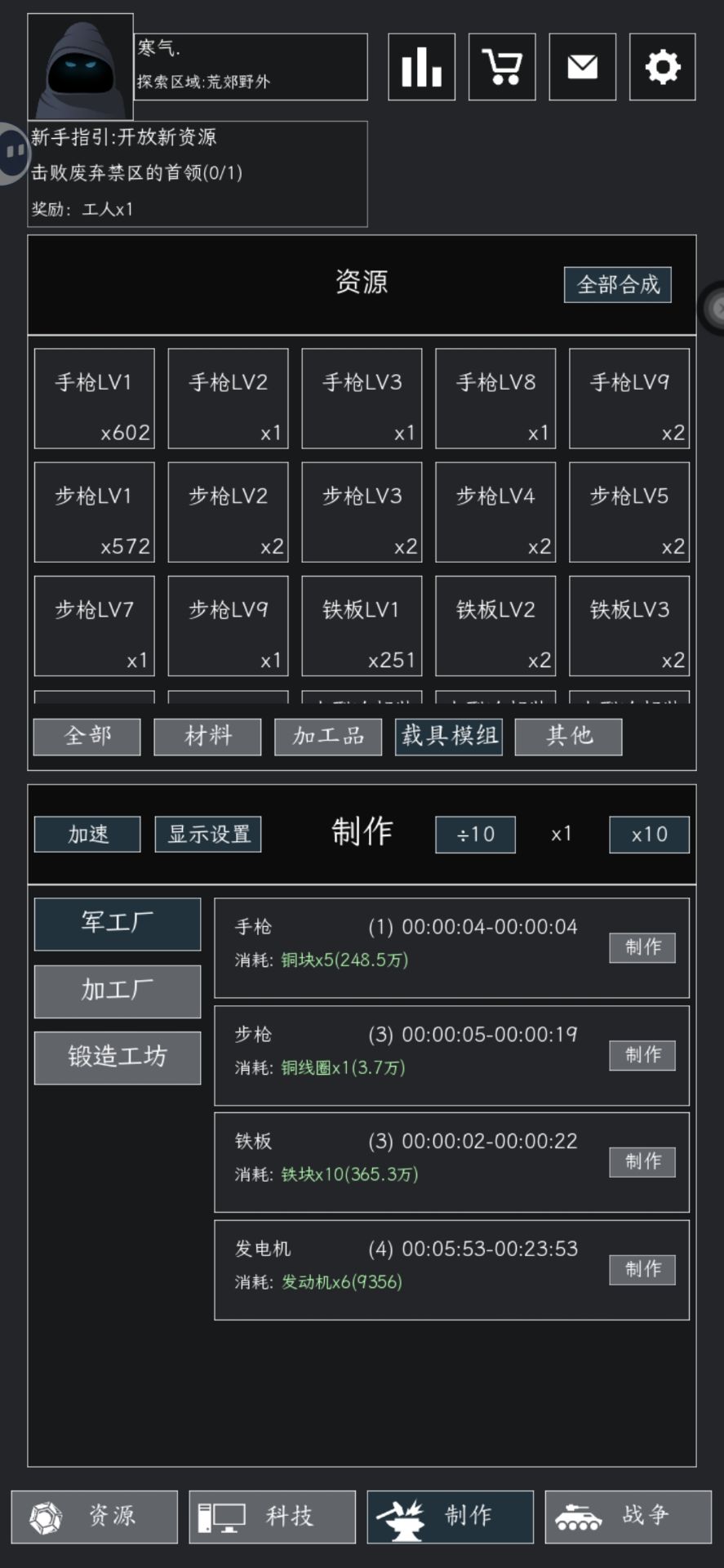Select the 材料 resource filter

pyautogui.click(x=207, y=737)
